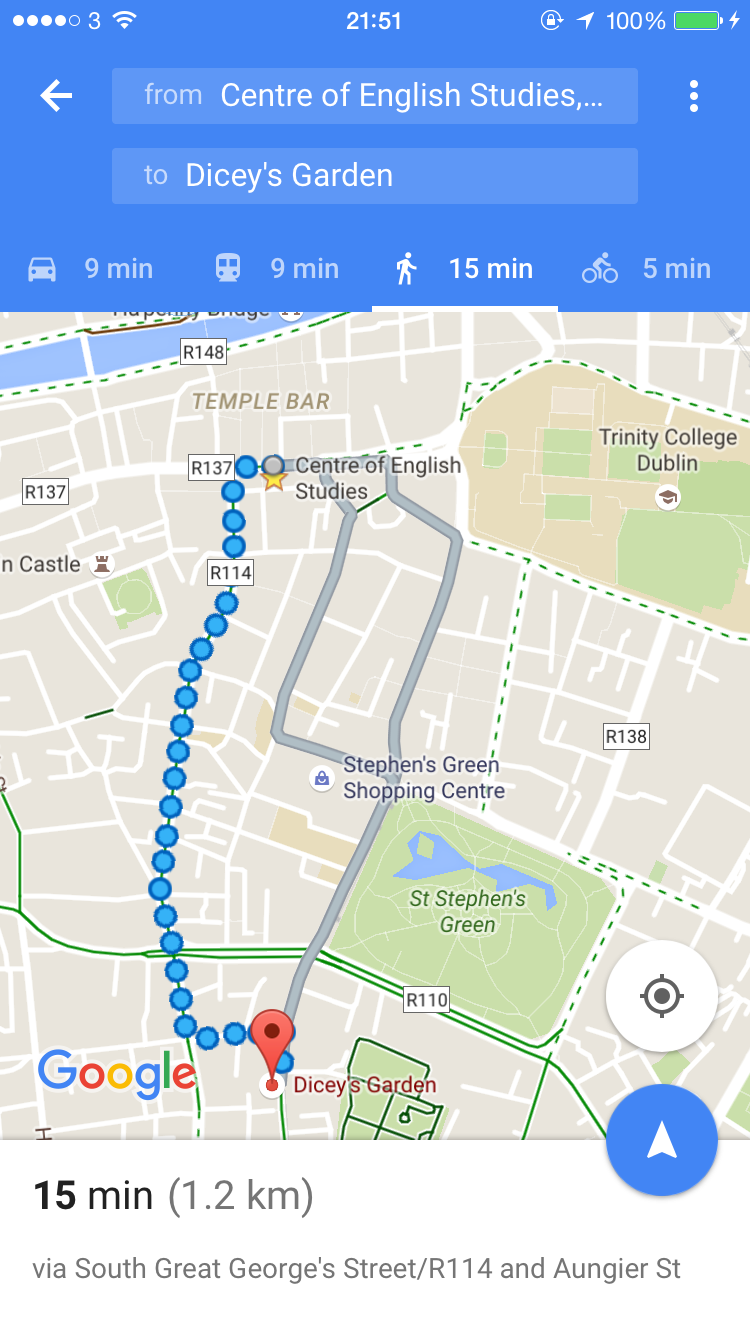The image size is (750, 1334).
Task: Open the three-dot overflow menu
Action: click(x=693, y=96)
